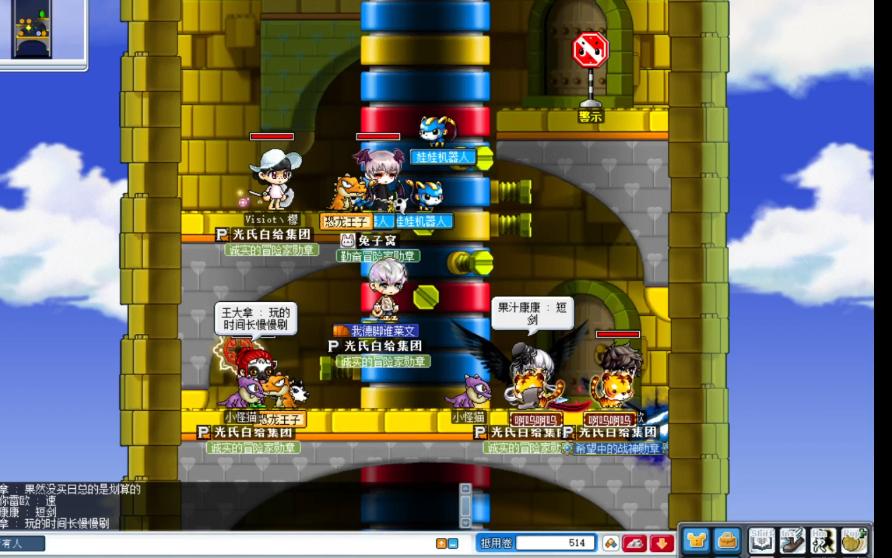Open the equipment button in the menu bar
The width and height of the screenshot is (892, 558).
(696, 541)
